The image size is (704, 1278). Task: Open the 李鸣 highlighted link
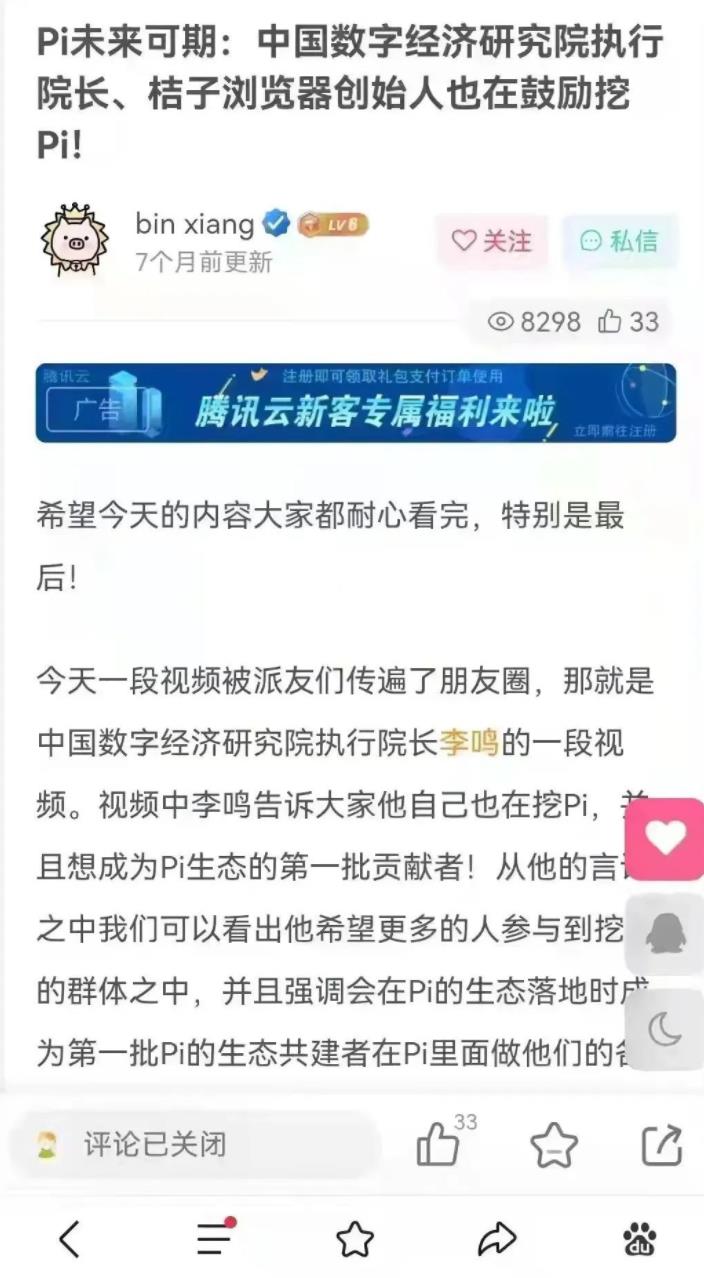469,743
